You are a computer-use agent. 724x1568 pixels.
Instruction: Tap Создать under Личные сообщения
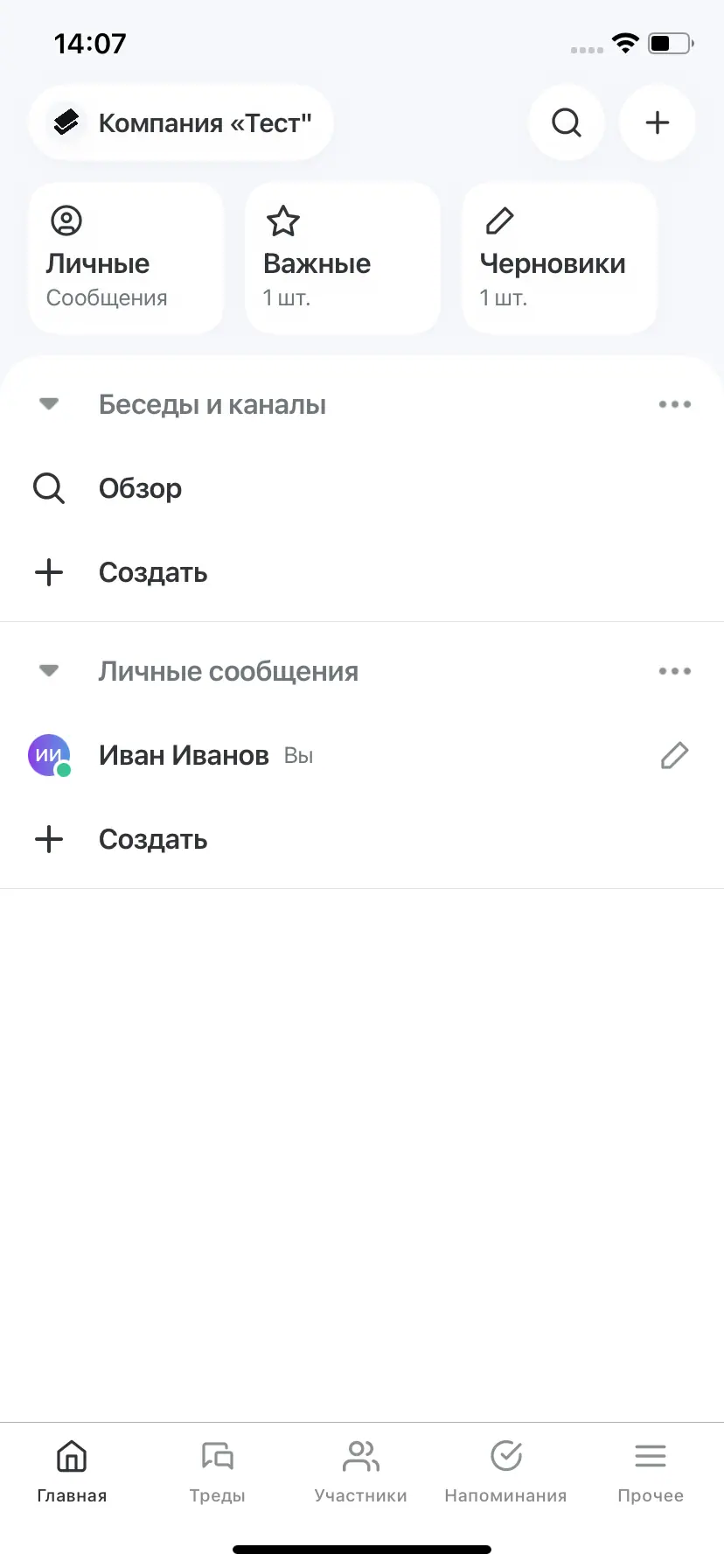click(x=152, y=839)
